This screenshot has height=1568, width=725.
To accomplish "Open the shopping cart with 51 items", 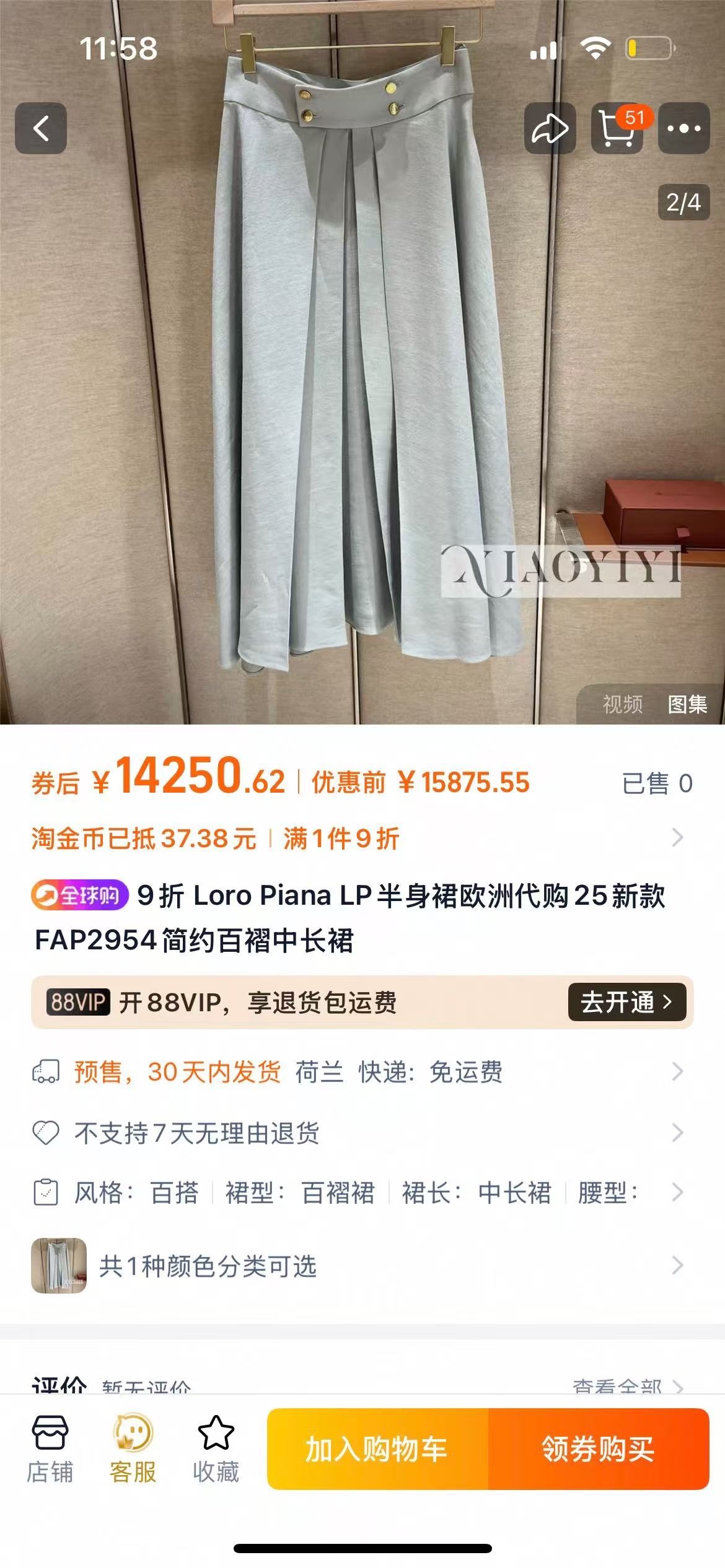I will 617,128.
